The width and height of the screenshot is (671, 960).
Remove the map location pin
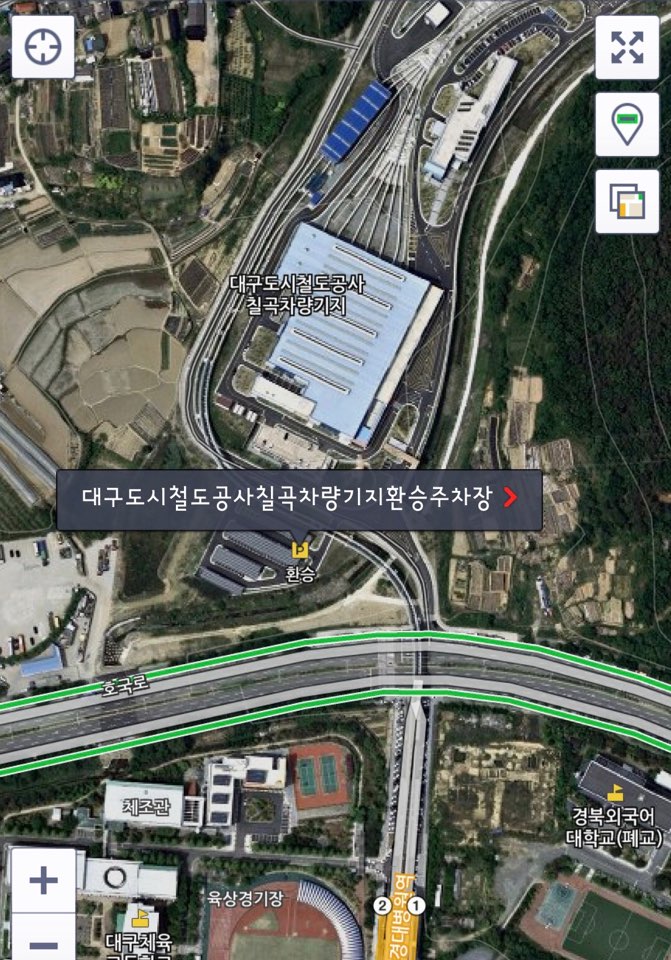point(627,124)
